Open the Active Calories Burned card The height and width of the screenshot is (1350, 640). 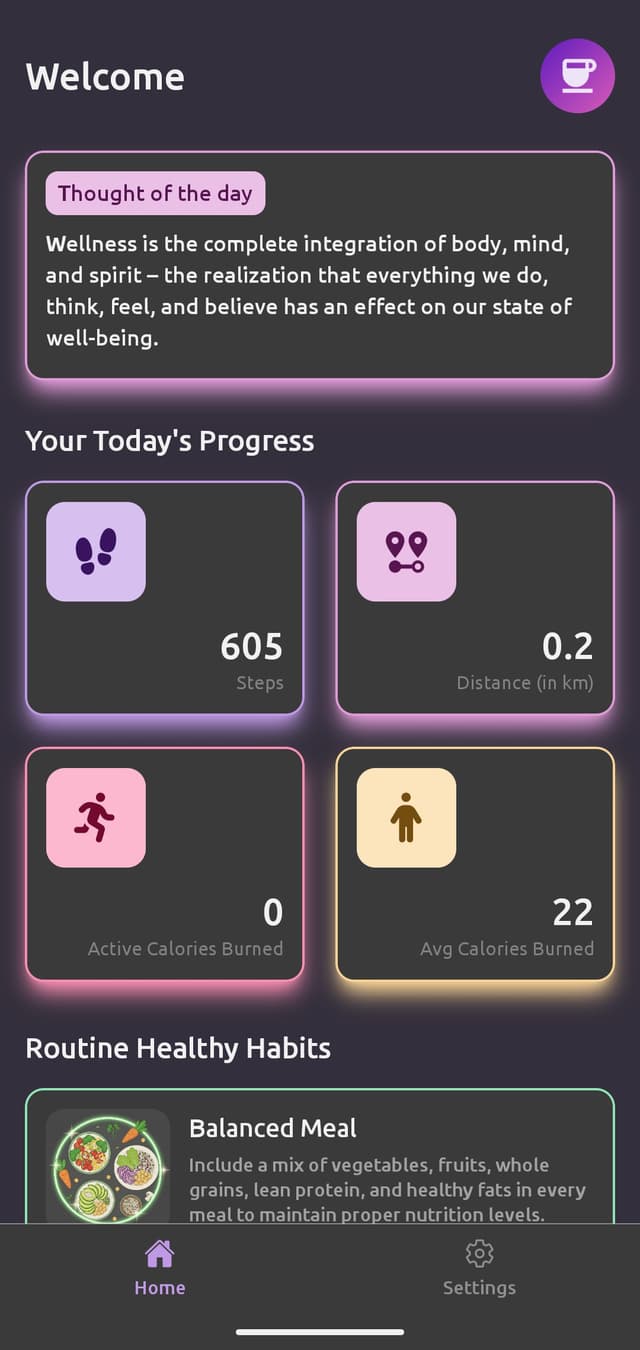165,864
